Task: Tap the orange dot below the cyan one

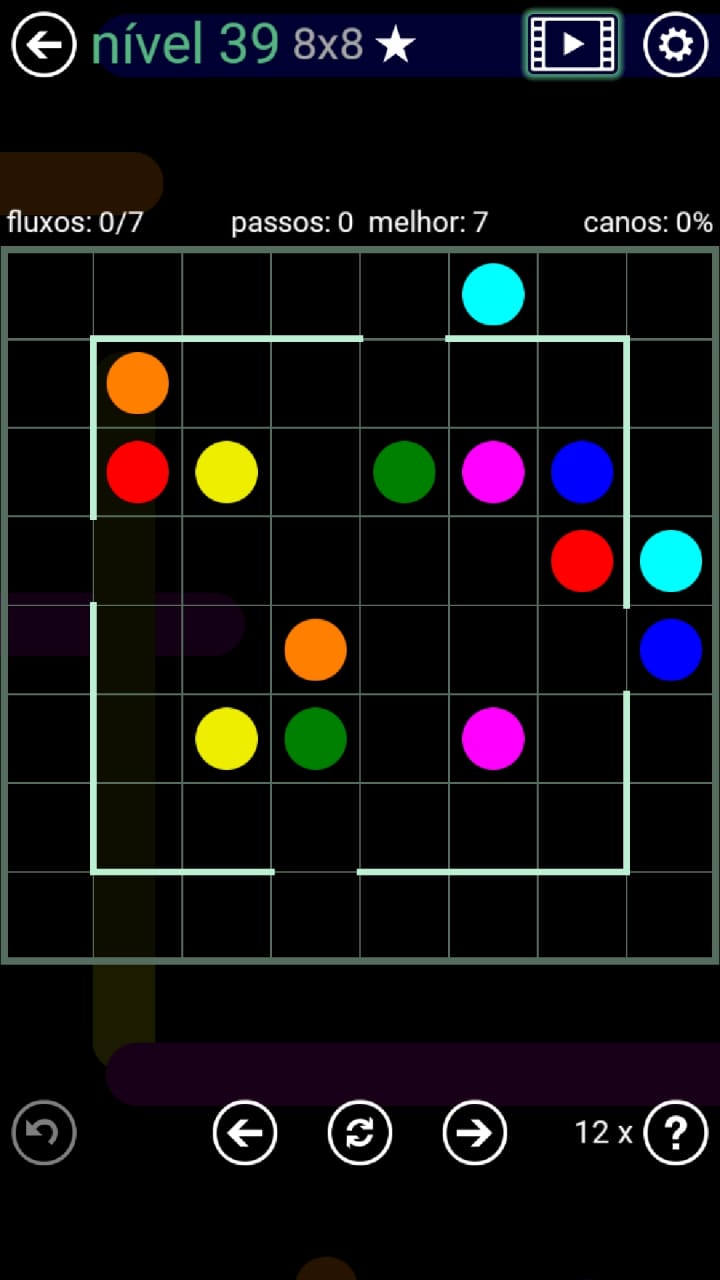Action: (x=137, y=383)
